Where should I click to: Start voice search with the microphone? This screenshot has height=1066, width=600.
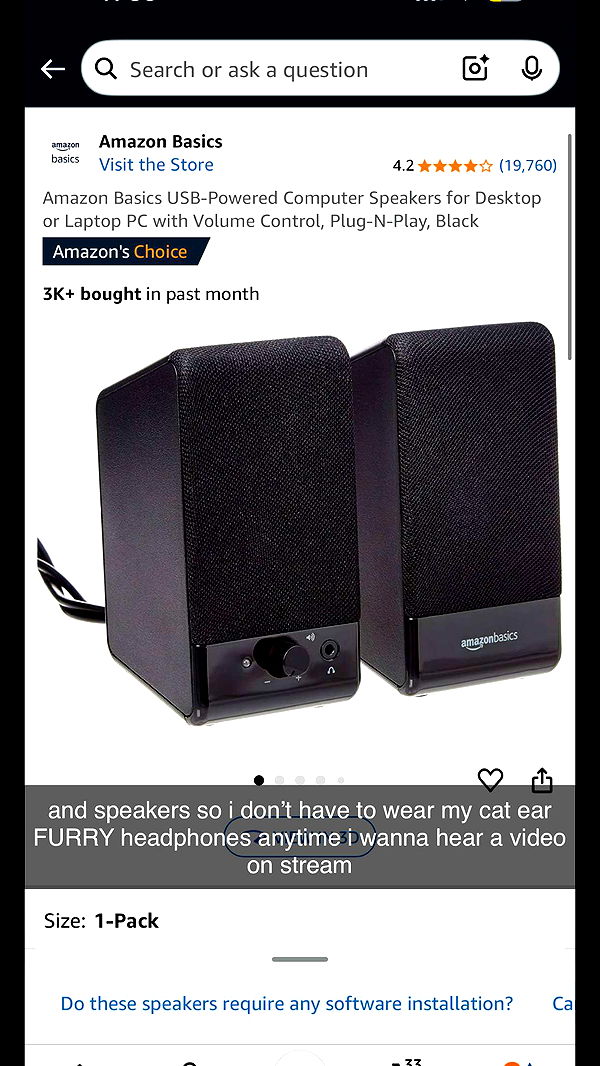pos(531,68)
